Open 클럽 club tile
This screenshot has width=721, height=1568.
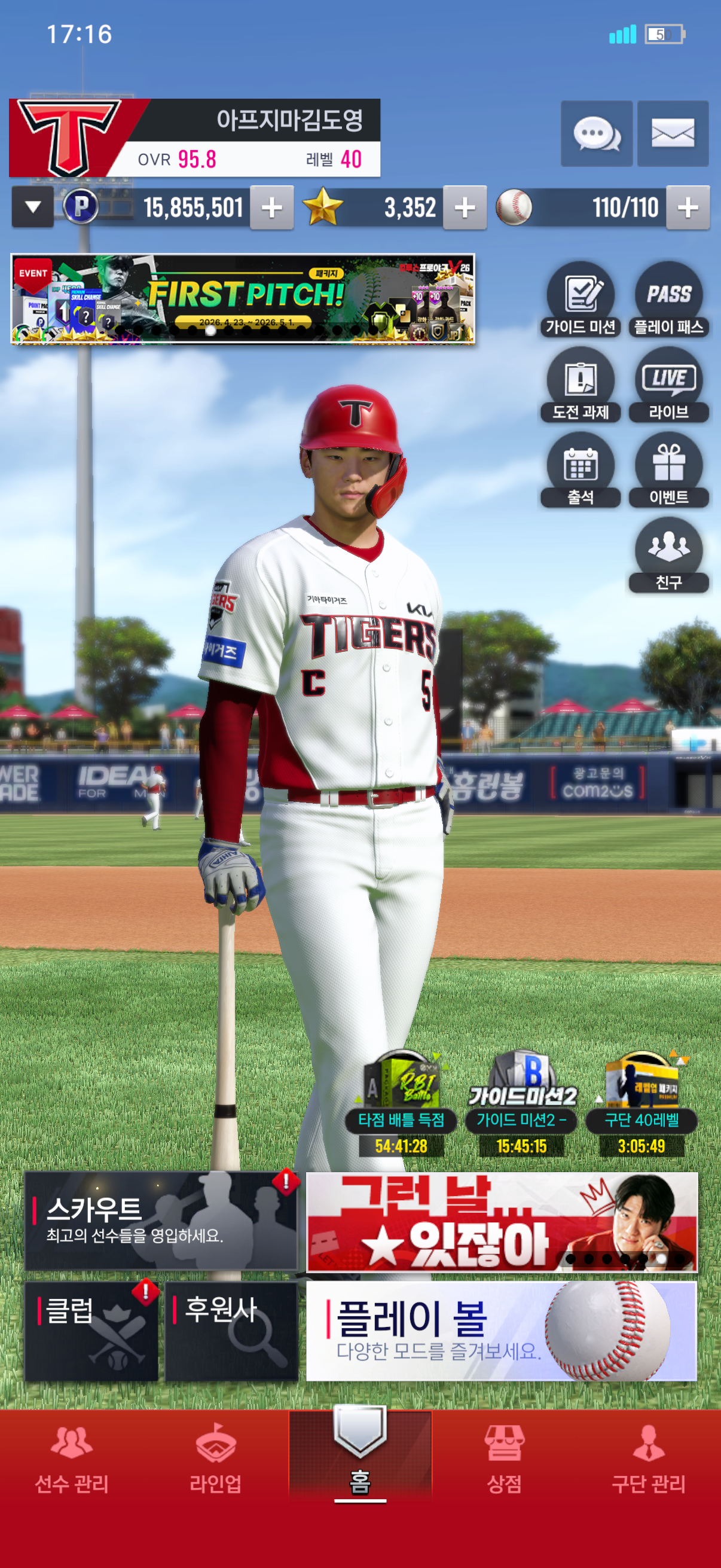[91, 1331]
